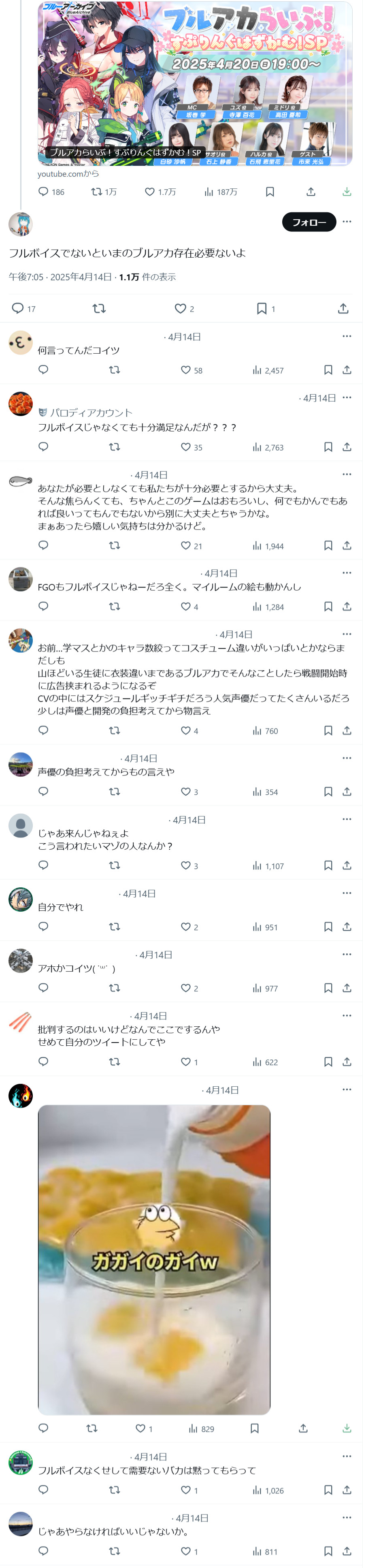Open overflow menu on the main post

point(347,222)
